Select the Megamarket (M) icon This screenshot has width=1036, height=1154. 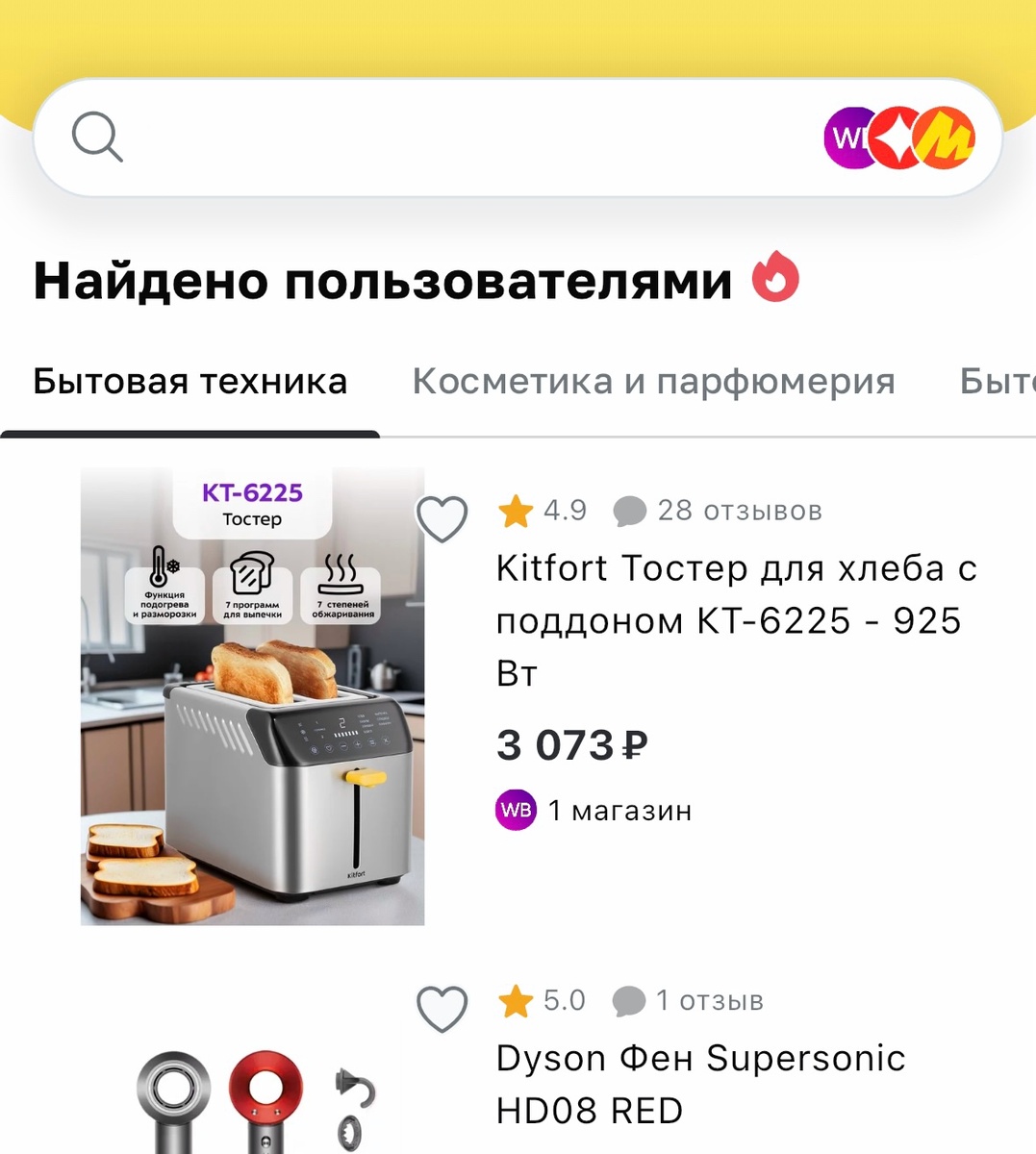coord(948,138)
